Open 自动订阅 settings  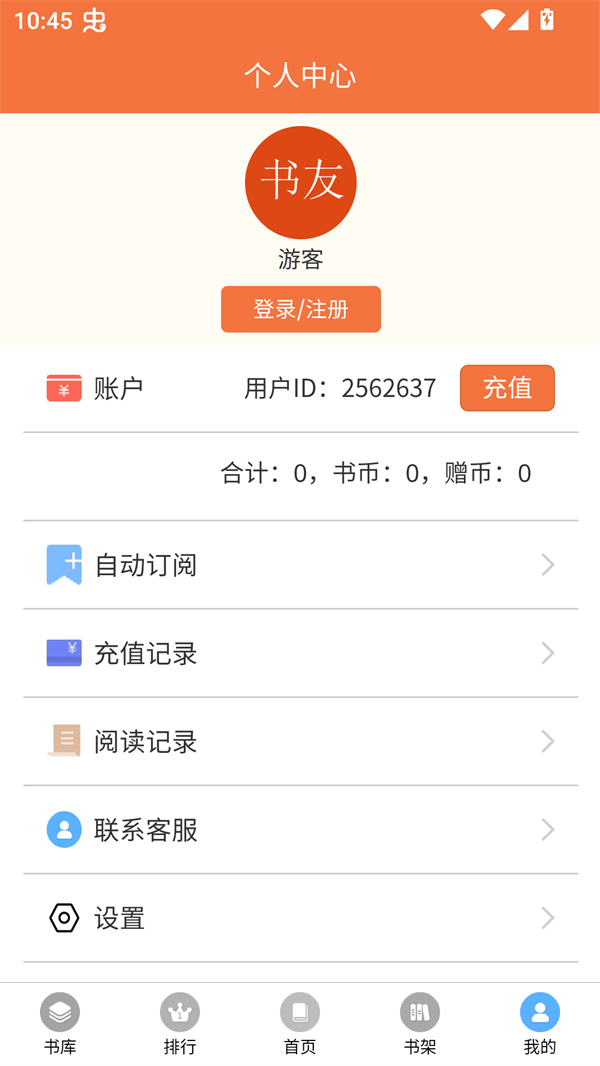coord(300,565)
